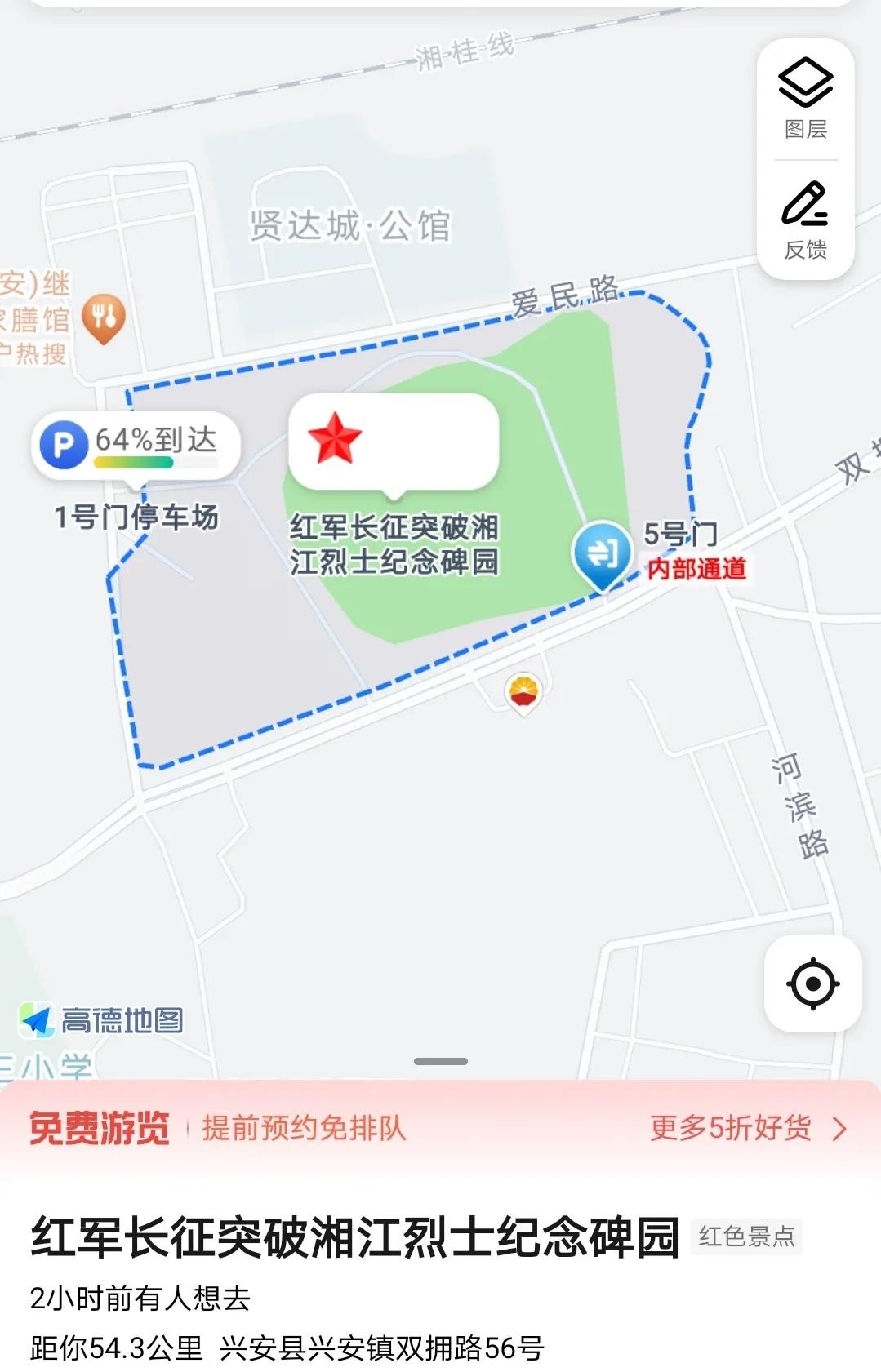Select the orange restaurant marker

[104, 317]
